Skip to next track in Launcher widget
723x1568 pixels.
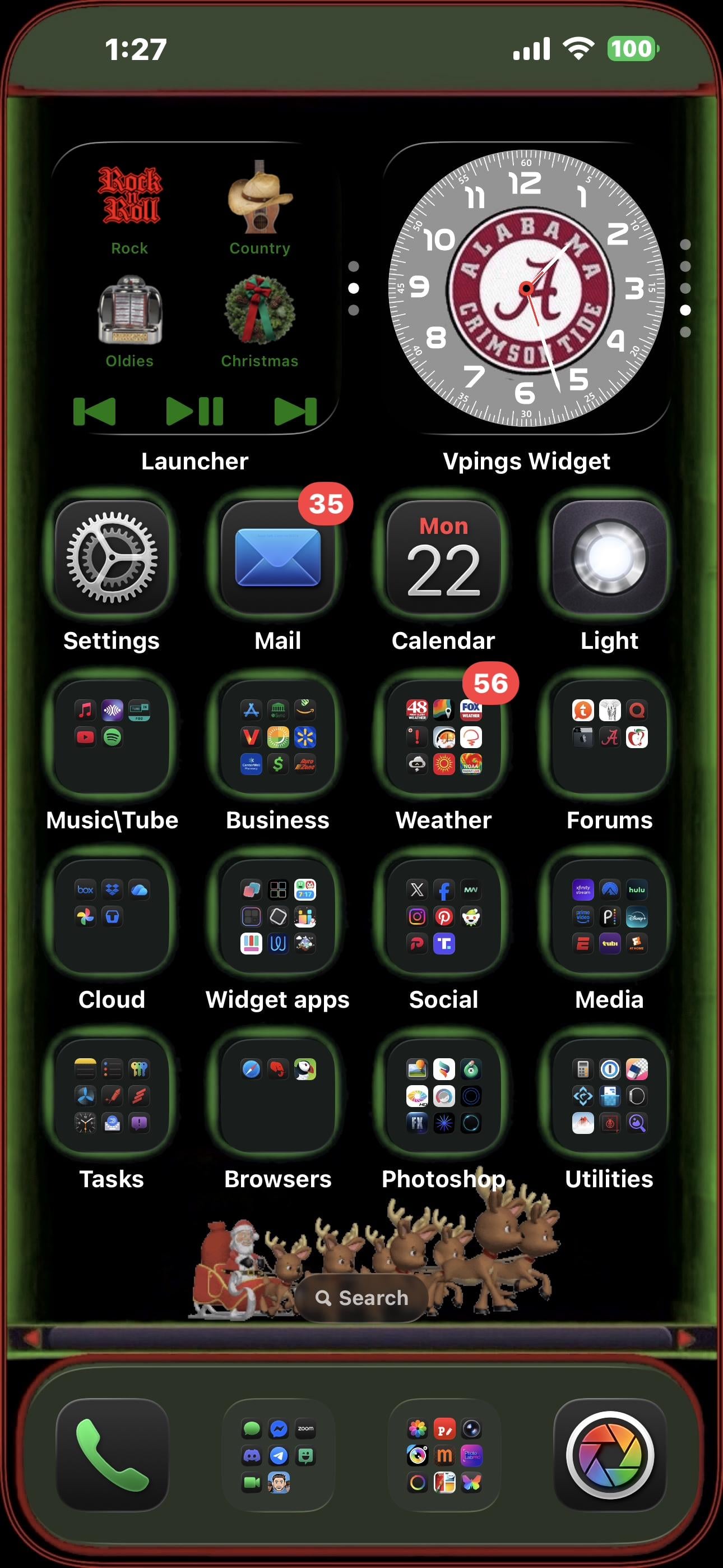click(x=296, y=411)
